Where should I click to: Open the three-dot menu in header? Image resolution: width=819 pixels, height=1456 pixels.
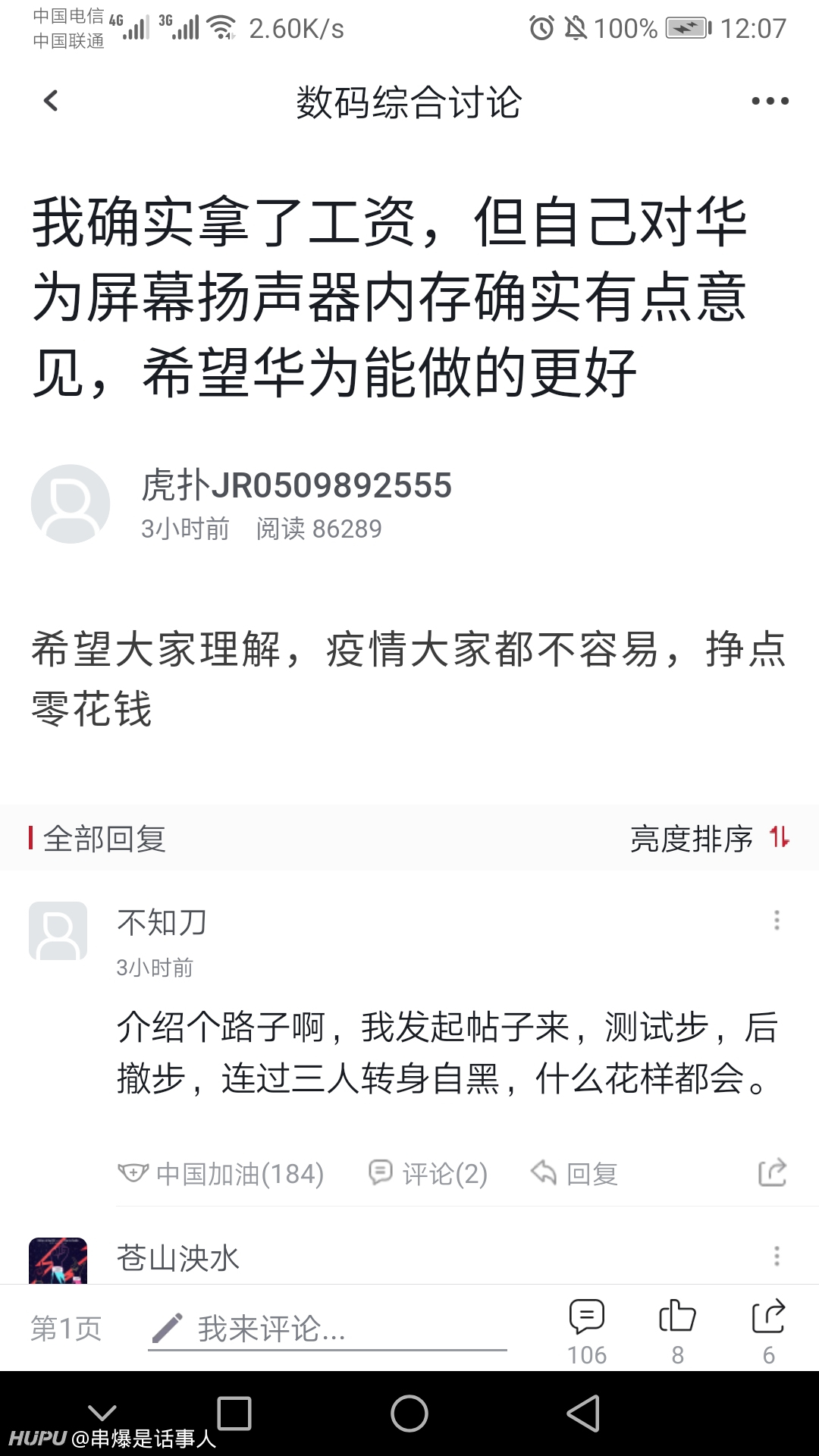(x=770, y=101)
